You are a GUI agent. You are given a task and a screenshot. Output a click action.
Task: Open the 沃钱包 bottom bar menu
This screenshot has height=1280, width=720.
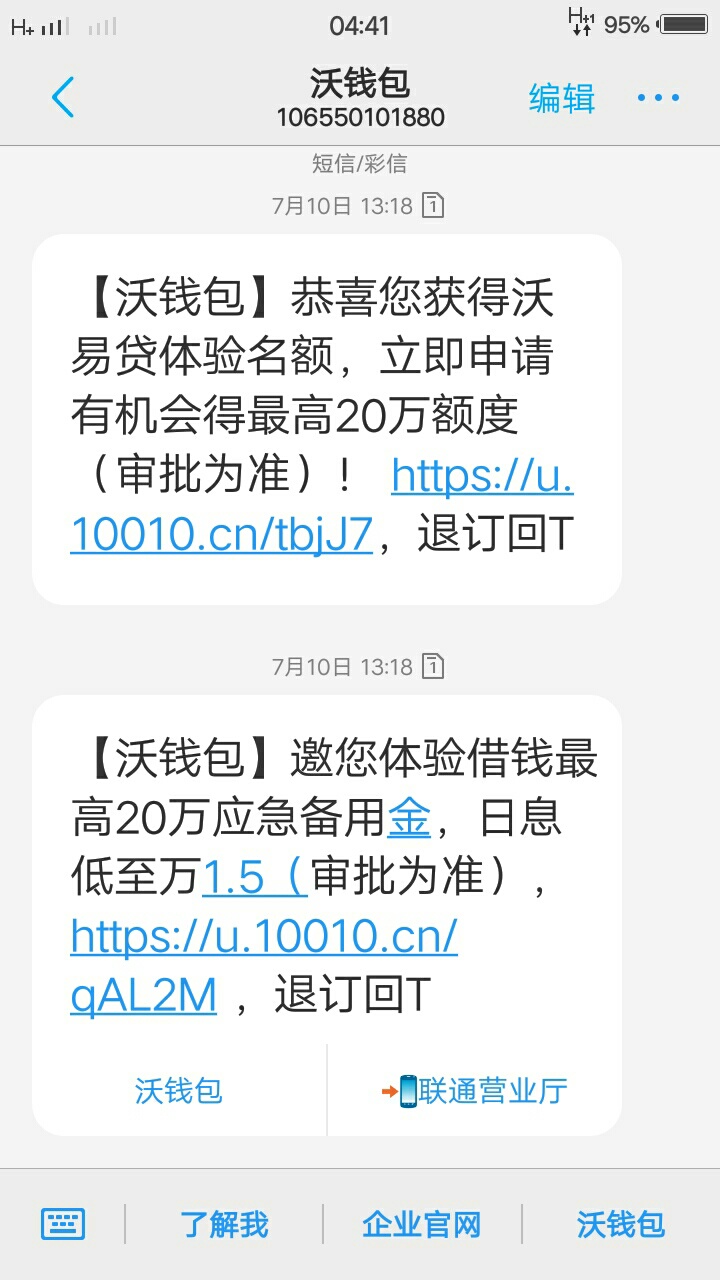click(x=621, y=1224)
